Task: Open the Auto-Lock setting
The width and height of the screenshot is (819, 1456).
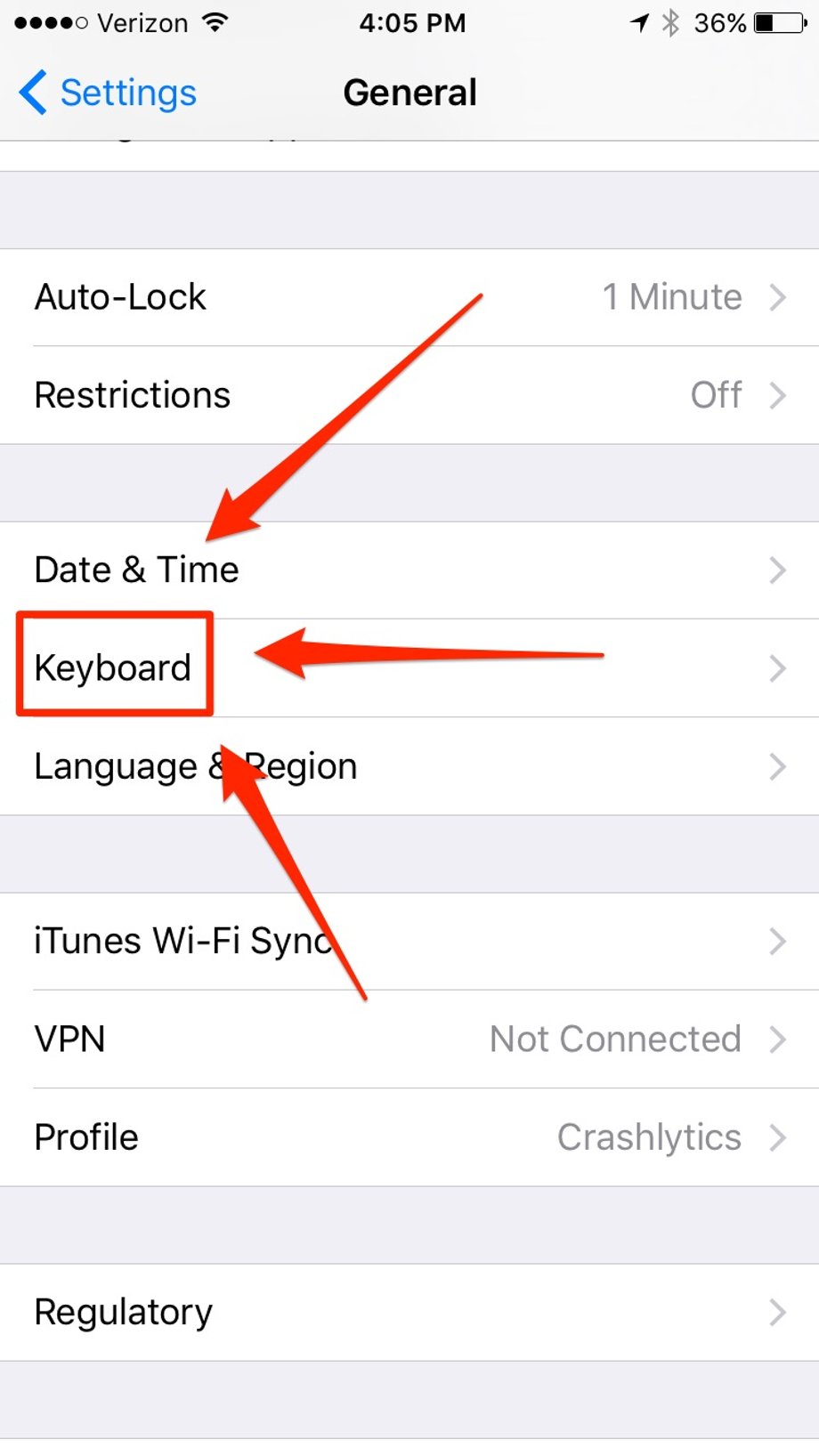Action: 409,297
